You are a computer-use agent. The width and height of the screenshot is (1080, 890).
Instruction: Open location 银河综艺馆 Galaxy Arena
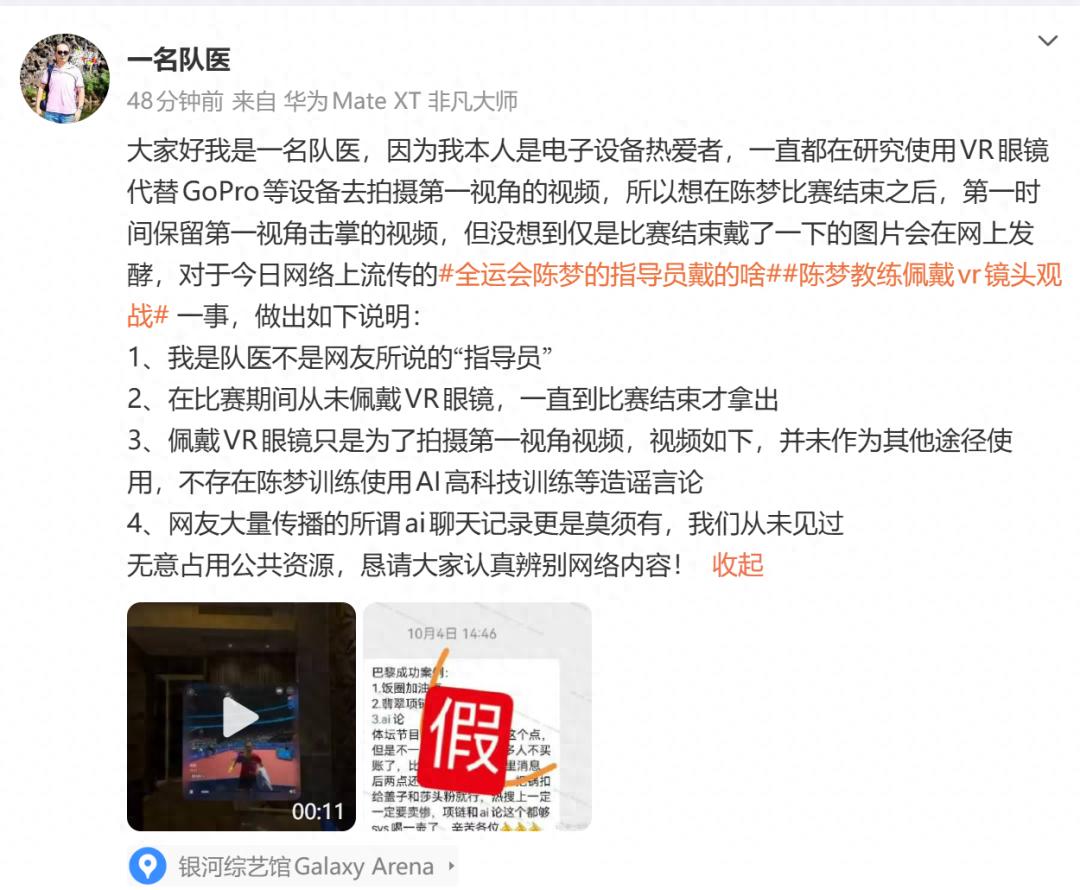point(305,866)
